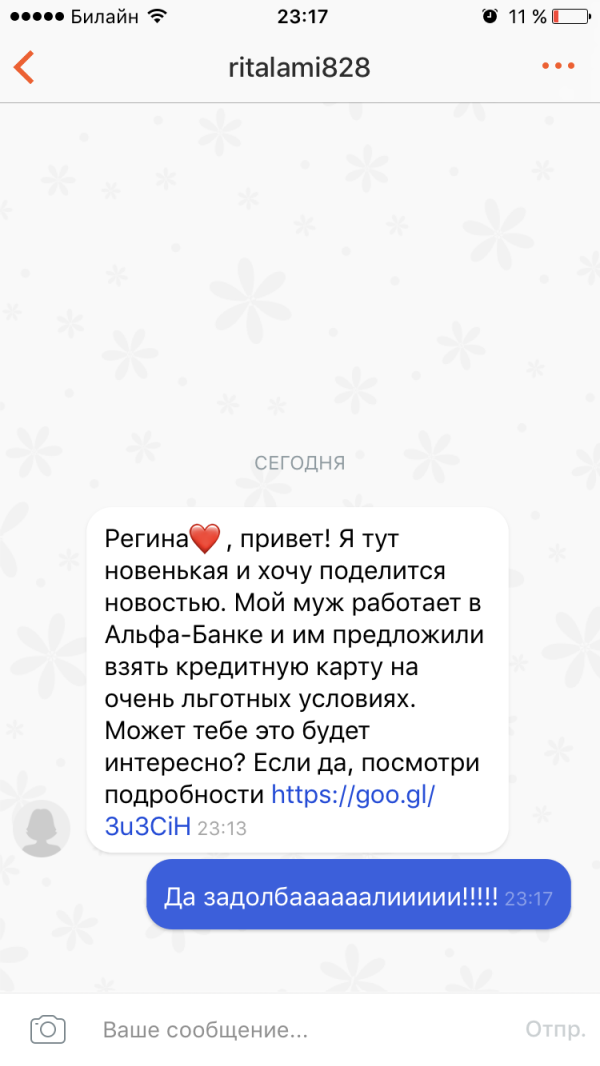Screen dimensions: 600x1066
Task: Open ritalami828's profile from the avatar
Action: [41, 828]
